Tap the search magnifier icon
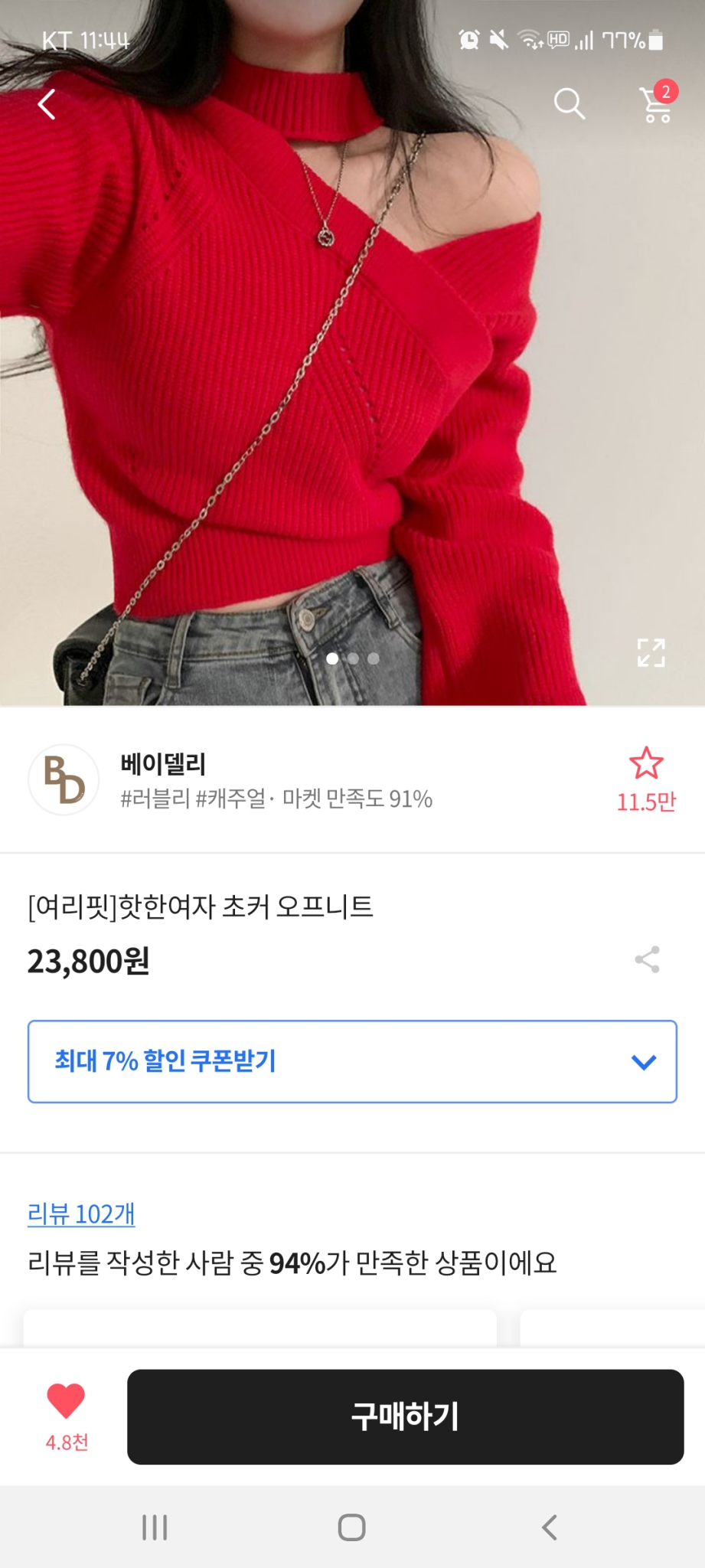Screen dimensions: 705x1568 click(570, 104)
